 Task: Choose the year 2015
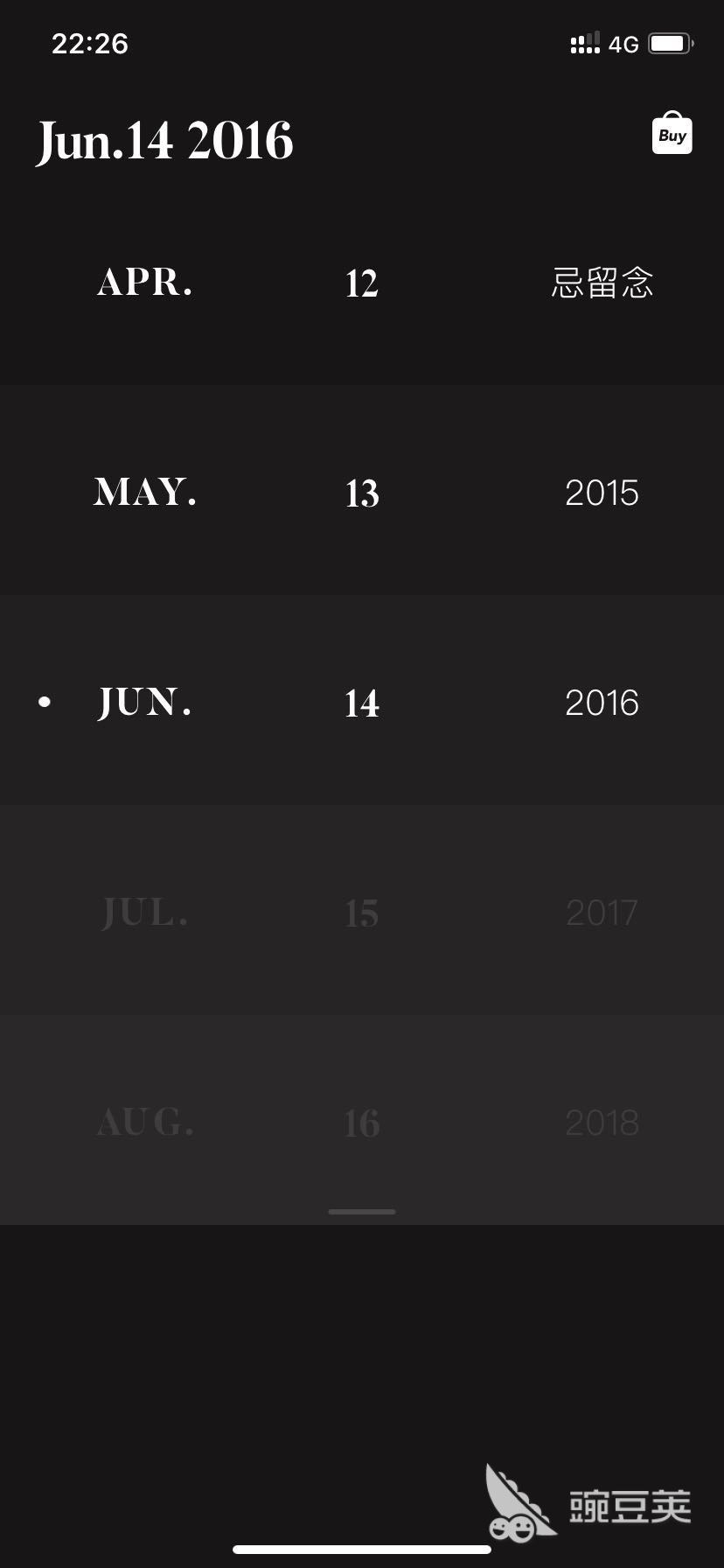point(602,493)
